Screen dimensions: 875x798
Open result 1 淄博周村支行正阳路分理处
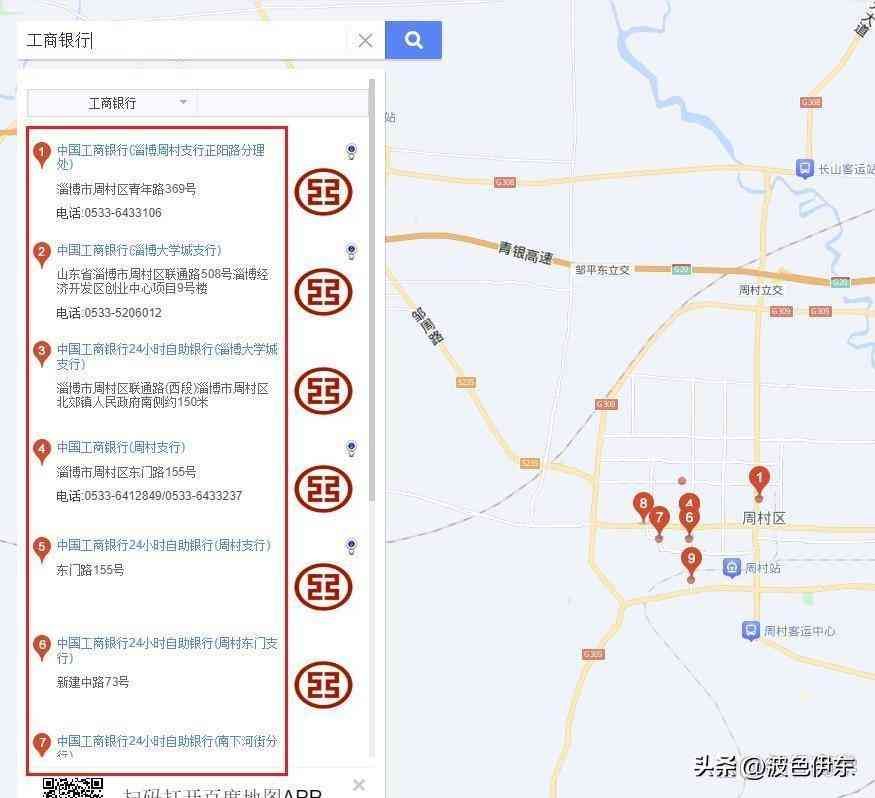point(160,151)
